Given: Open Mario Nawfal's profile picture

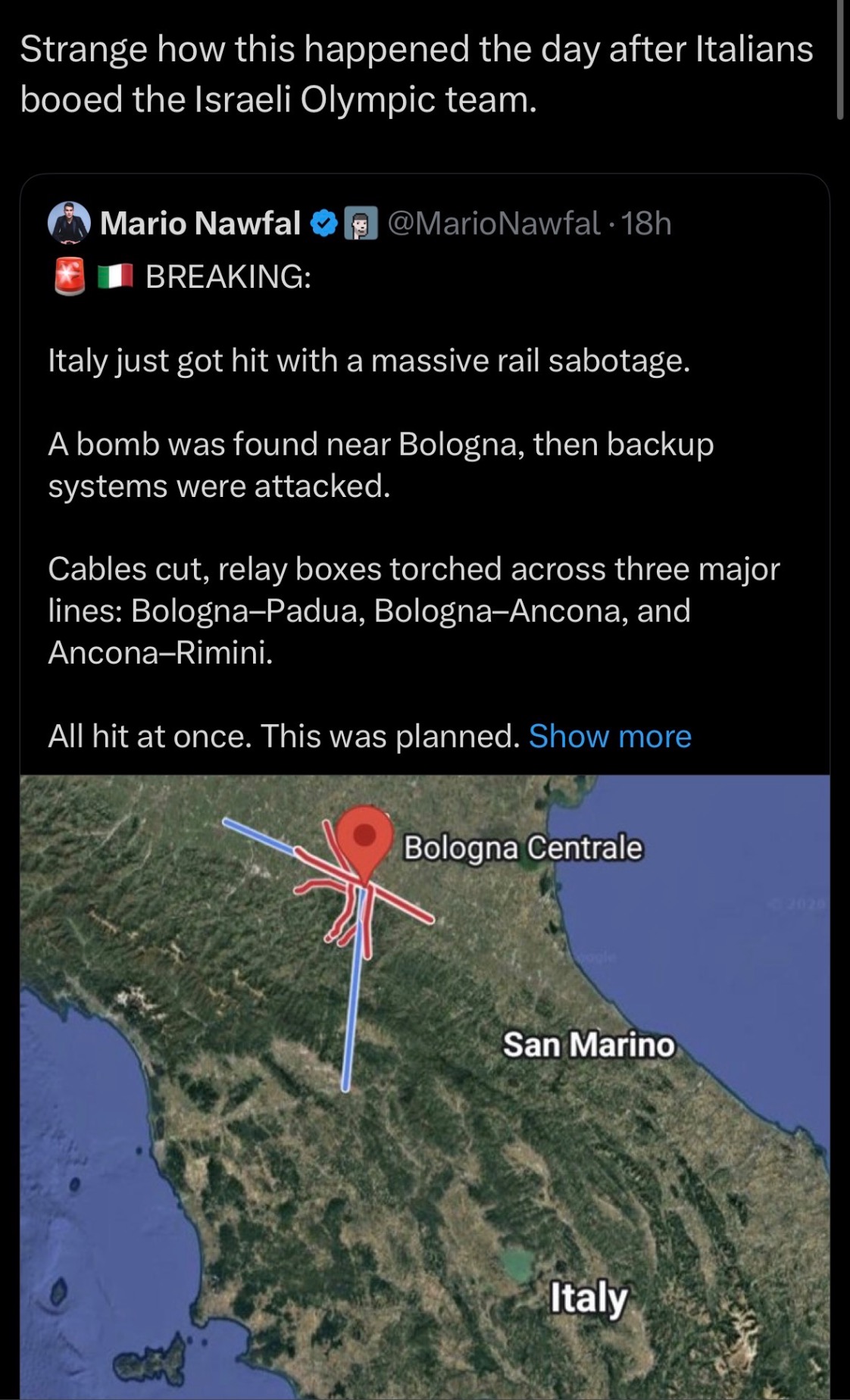Looking at the screenshot, I should coord(69,223).
